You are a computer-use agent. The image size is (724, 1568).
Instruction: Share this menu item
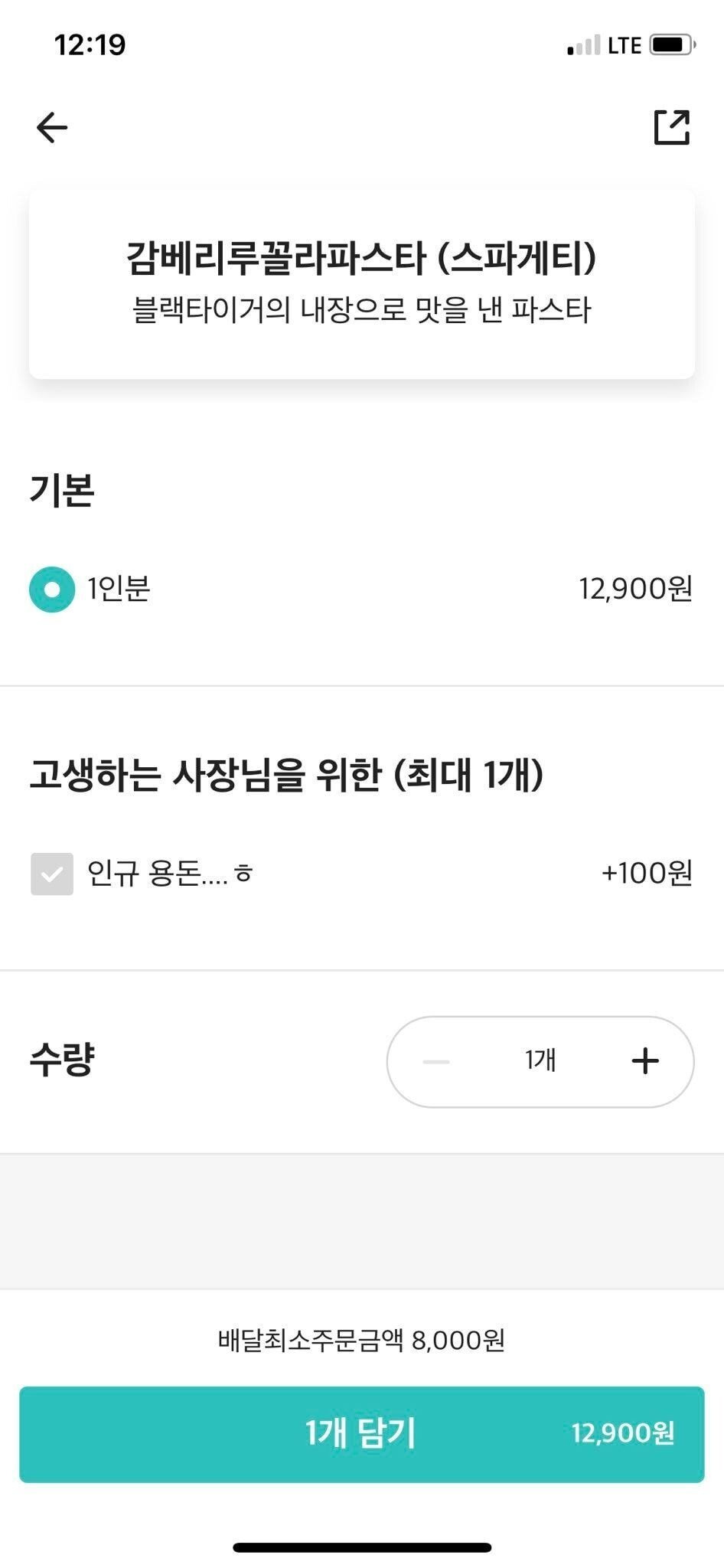click(671, 127)
